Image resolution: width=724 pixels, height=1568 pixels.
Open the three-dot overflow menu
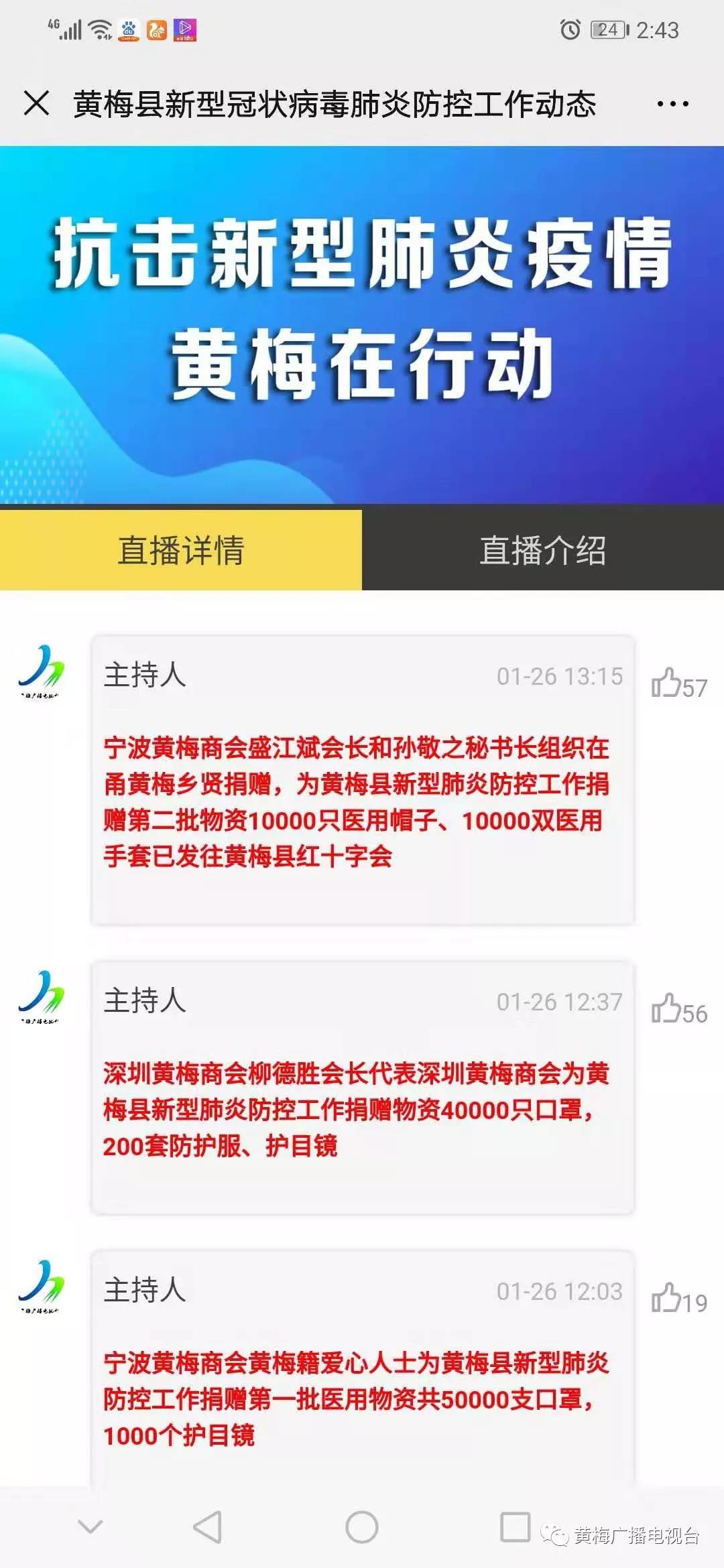pyautogui.click(x=672, y=104)
